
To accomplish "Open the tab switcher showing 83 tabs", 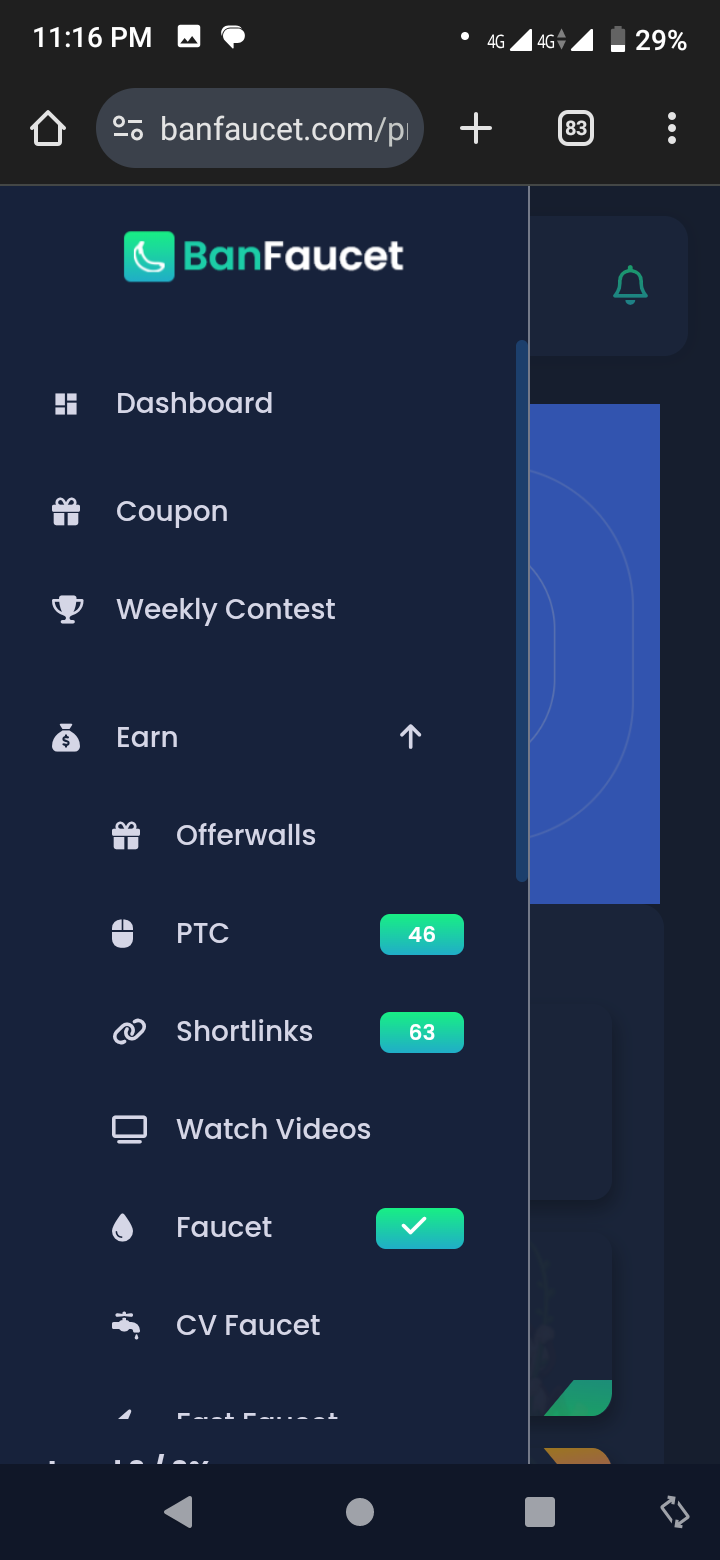I will point(575,129).
